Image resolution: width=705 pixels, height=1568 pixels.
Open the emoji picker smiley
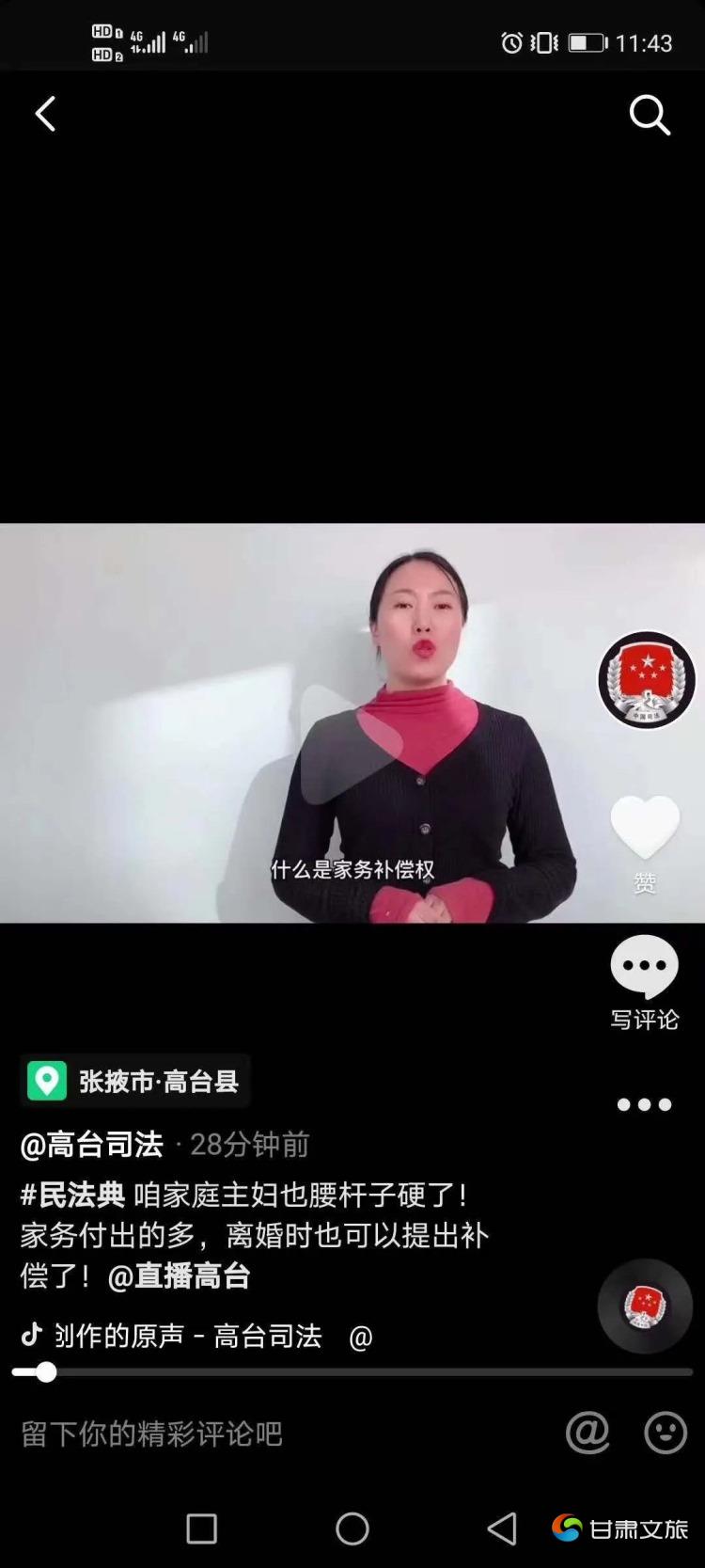[666, 1433]
